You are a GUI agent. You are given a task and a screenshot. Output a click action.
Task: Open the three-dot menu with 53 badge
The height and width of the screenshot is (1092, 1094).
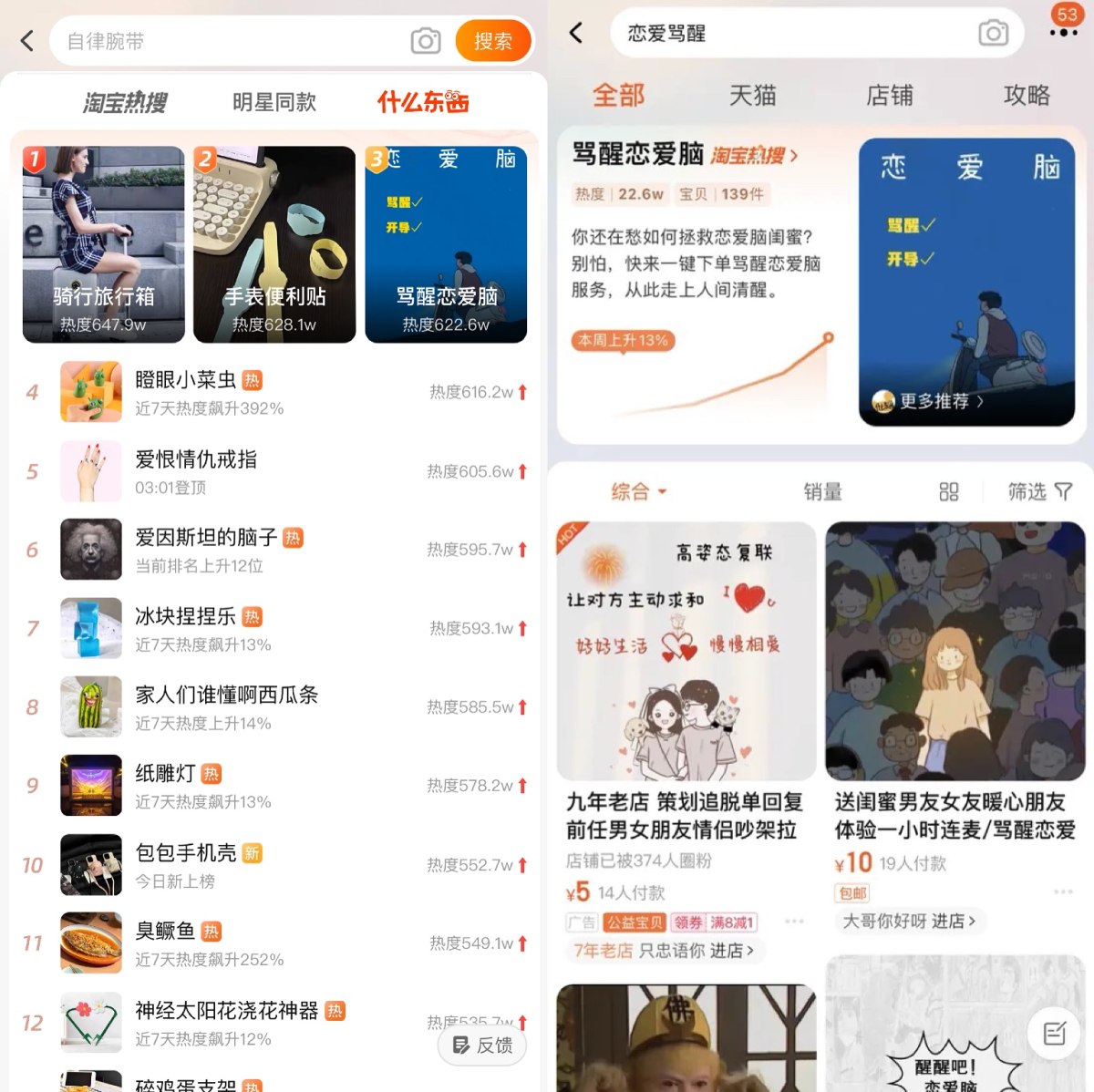point(1063,33)
